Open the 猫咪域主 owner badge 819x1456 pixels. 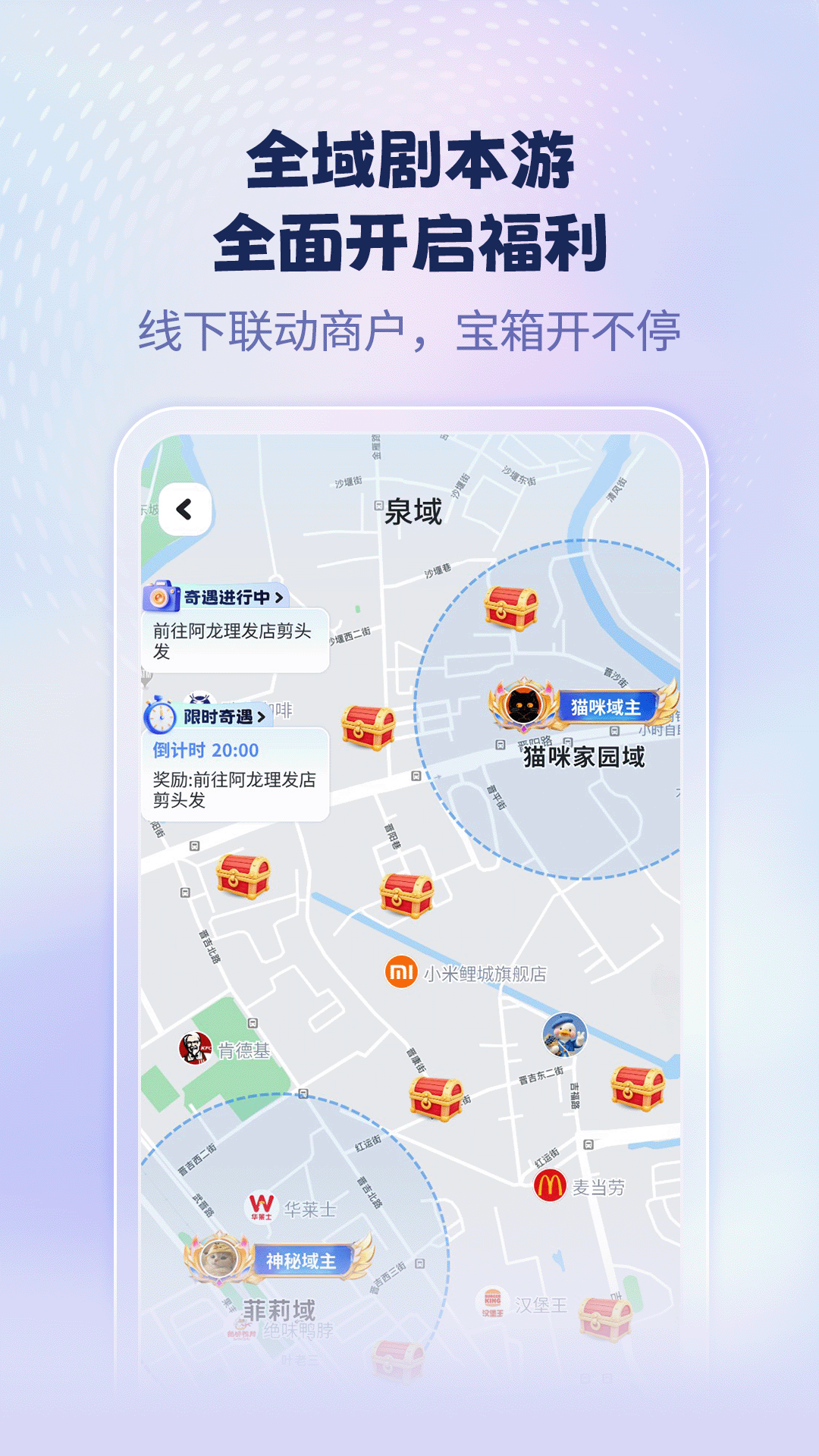pyautogui.click(x=605, y=705)
